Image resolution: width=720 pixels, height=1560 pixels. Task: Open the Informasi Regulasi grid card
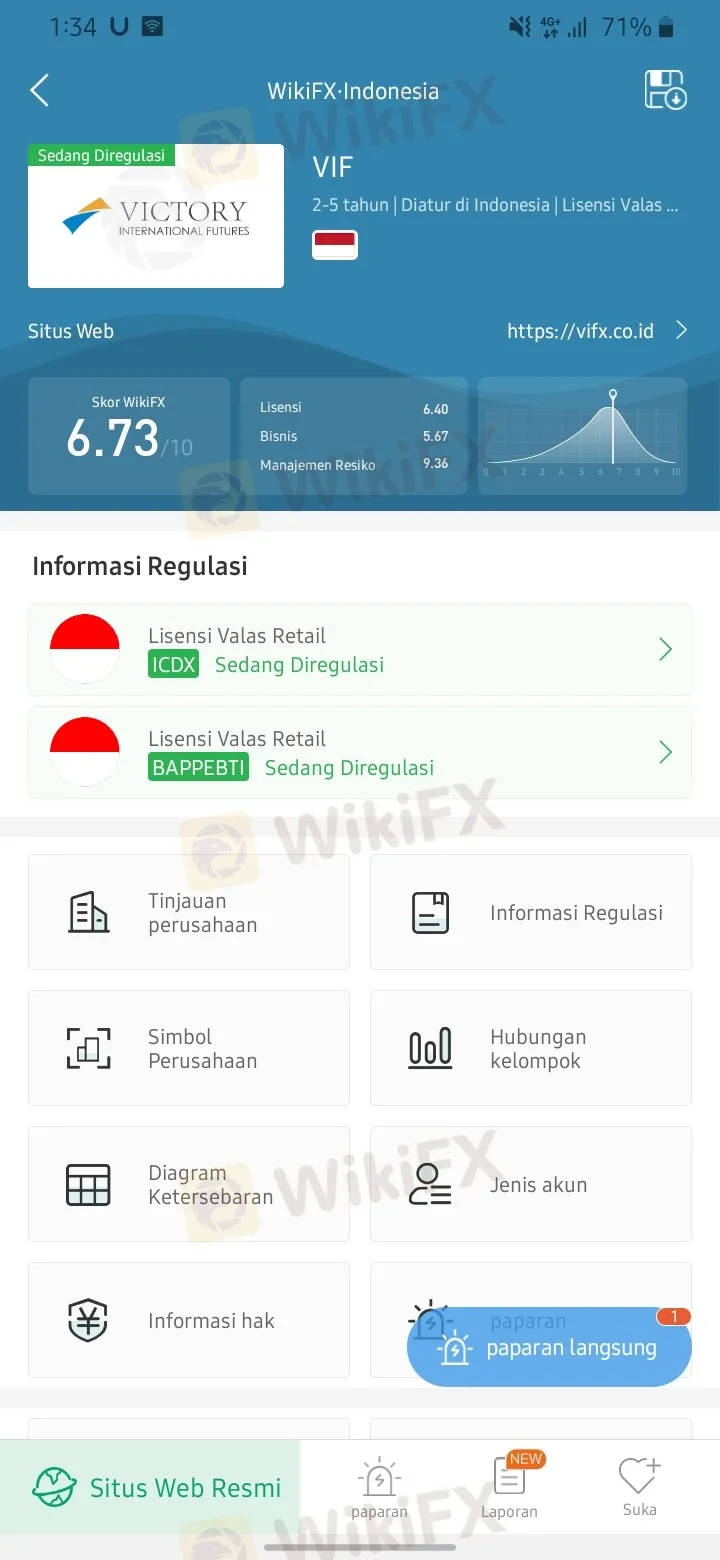coord(531,912)
